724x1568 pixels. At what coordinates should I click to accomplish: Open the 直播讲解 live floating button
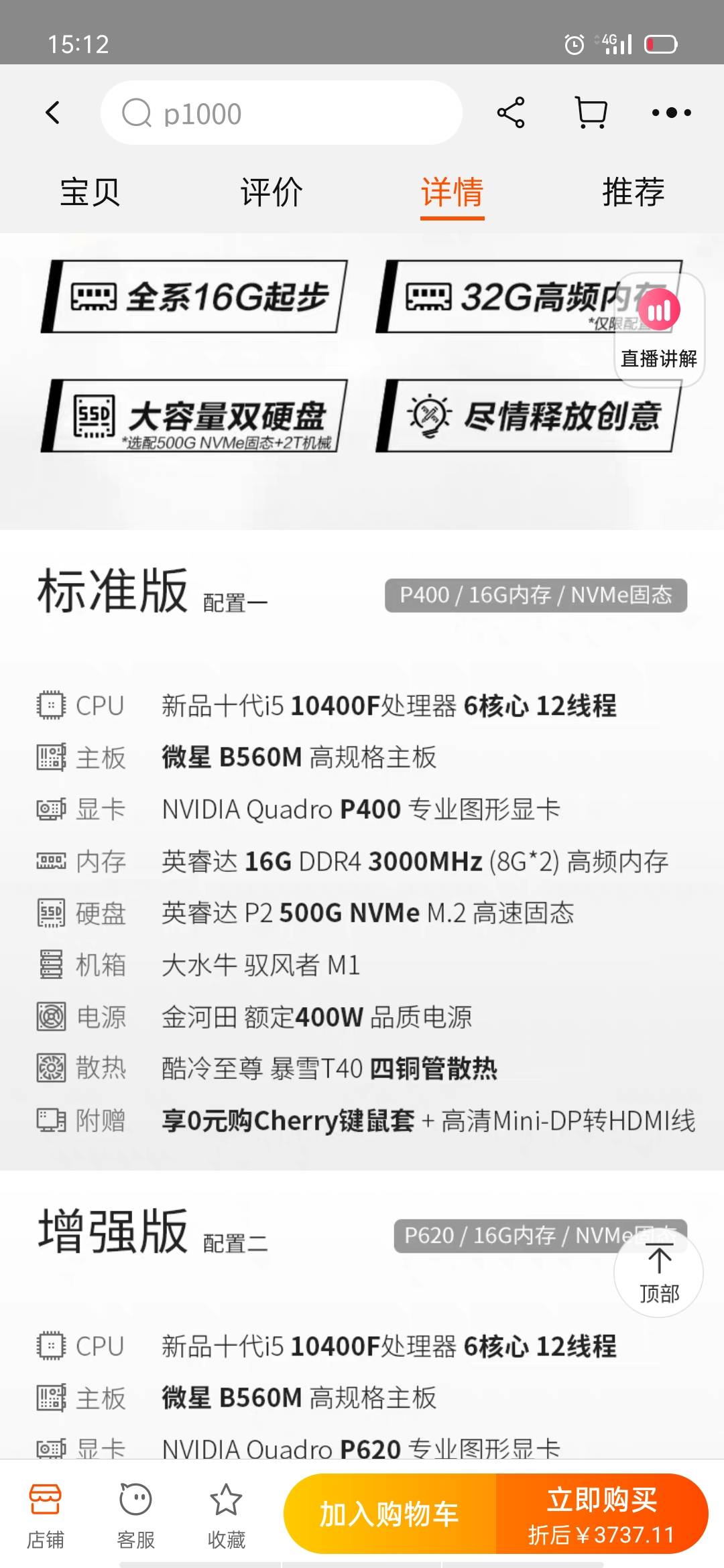659,330
